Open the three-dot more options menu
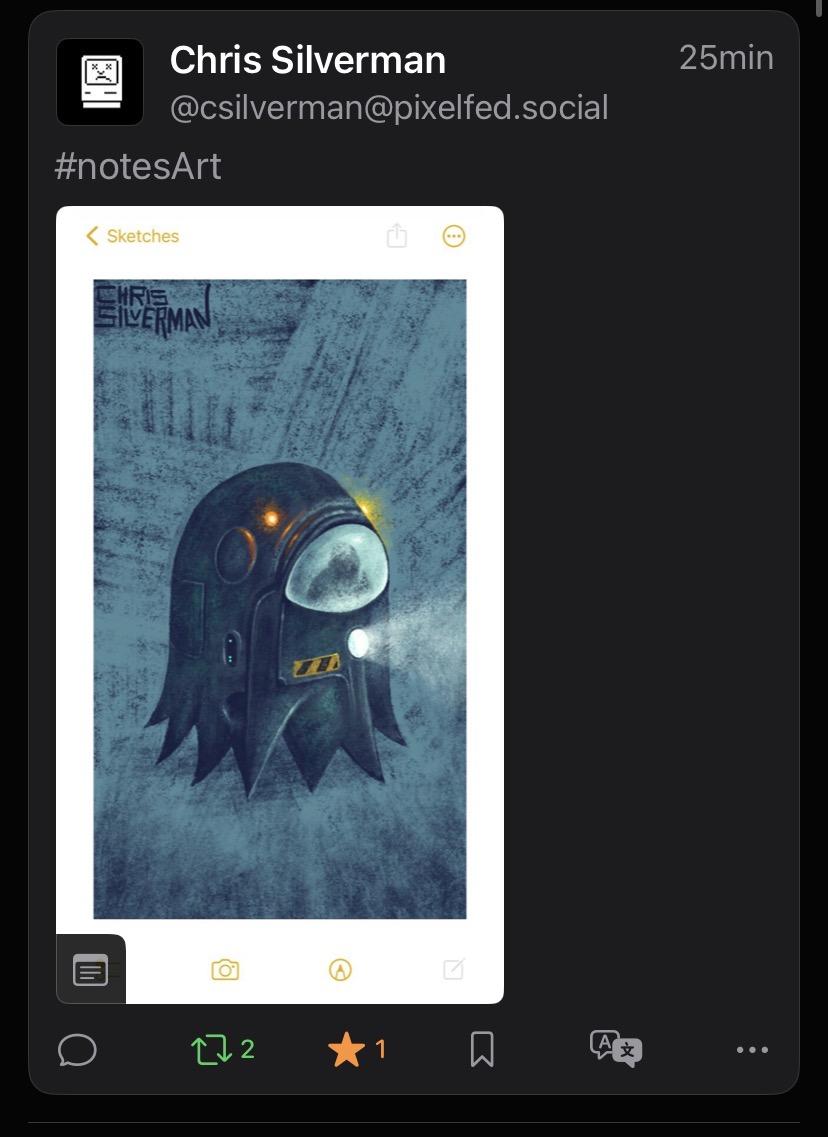Image resolution: width=828 pixels, height=1137 pixels. pyautogui.click(x=752, y=1049)
